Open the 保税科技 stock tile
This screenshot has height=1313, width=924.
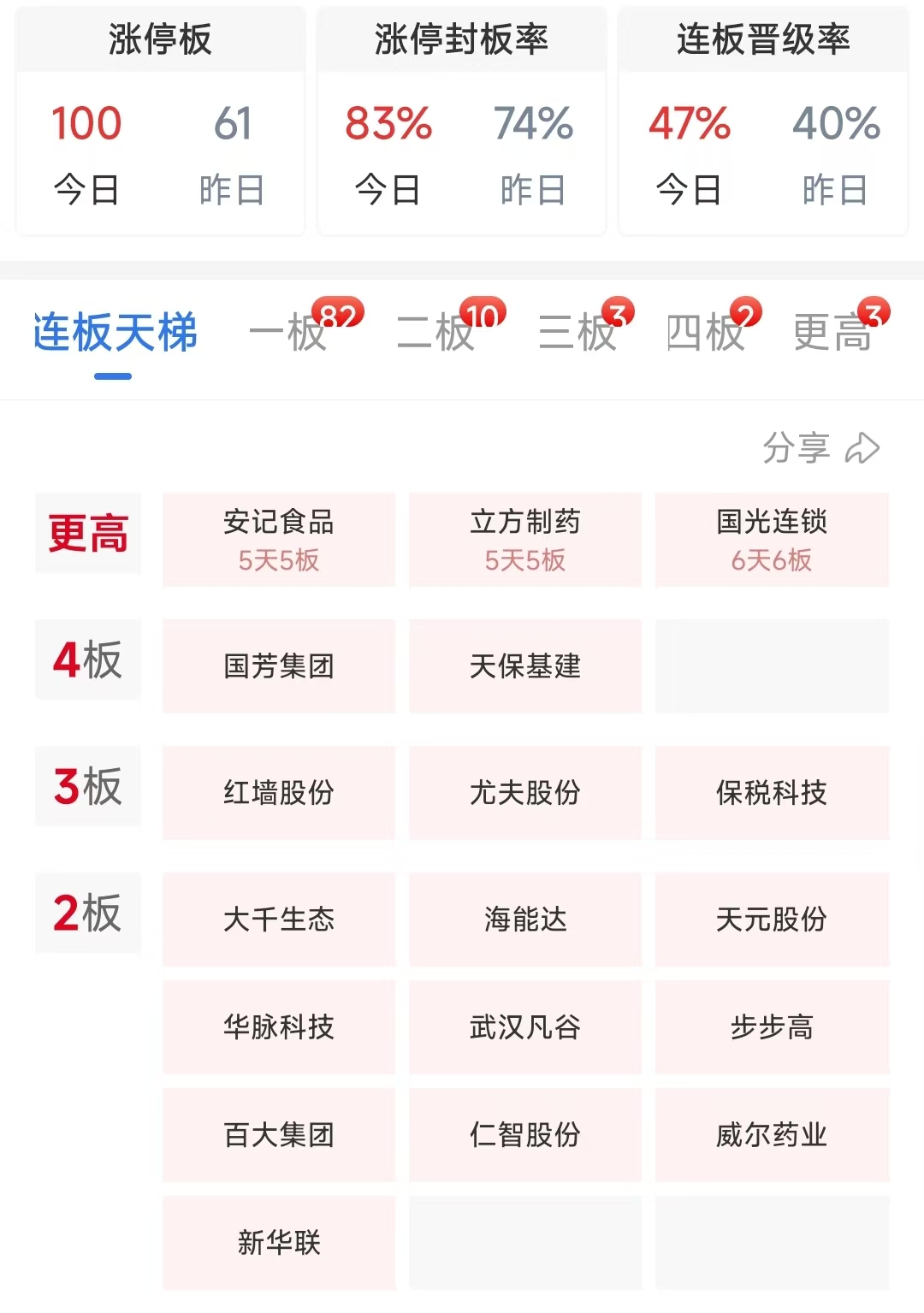(x=772, y=793)
